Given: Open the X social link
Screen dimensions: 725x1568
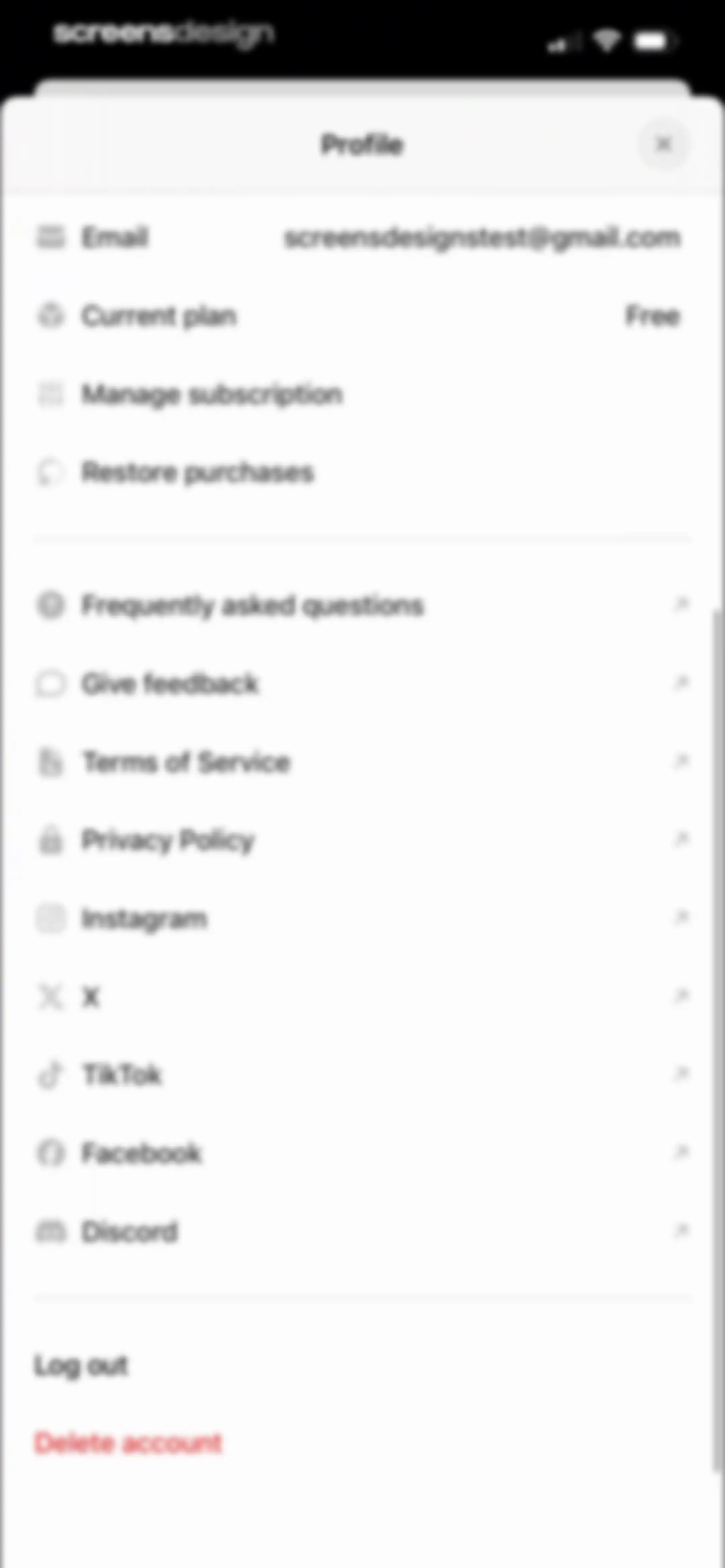Looking at the screenshot, I should pyautogui.click(x=362, y=997).
